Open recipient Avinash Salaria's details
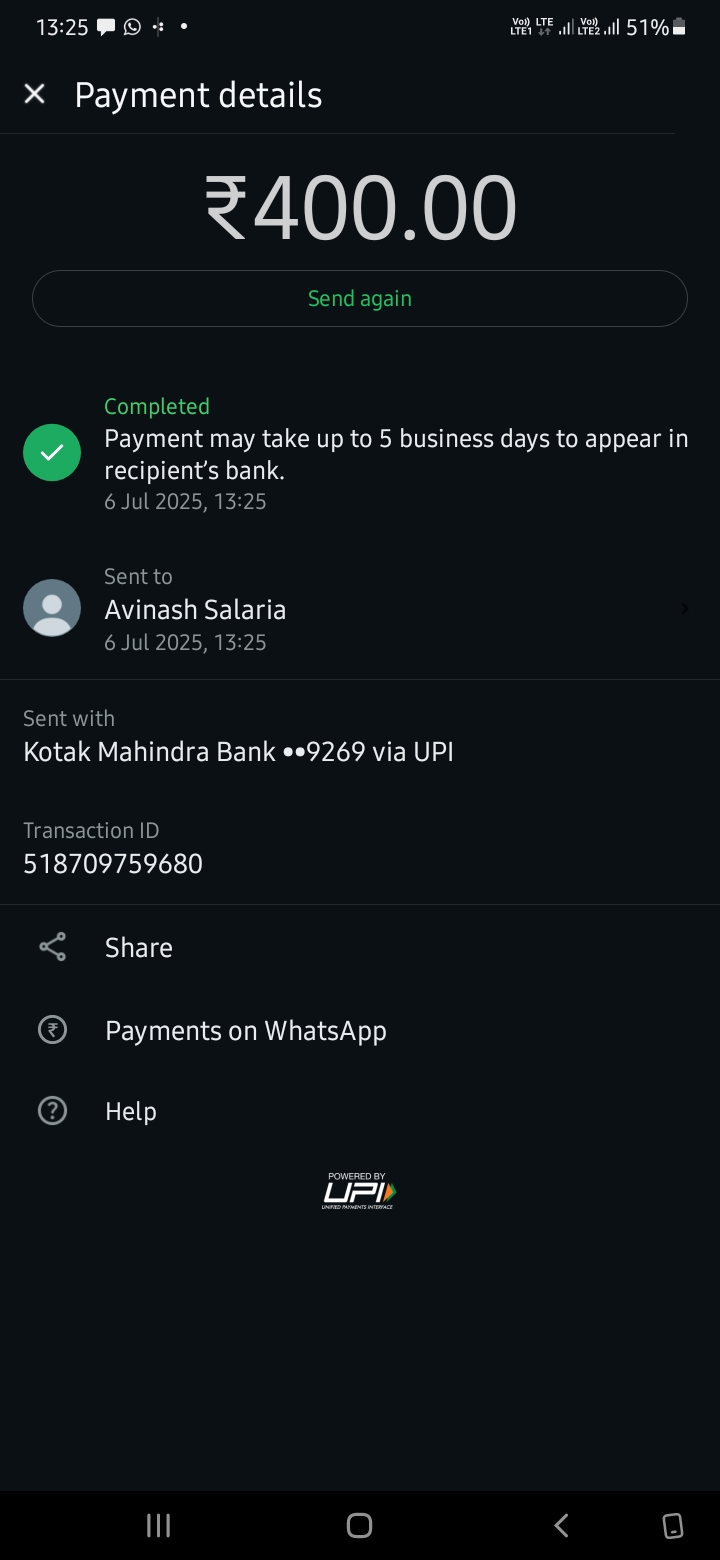The width and height of the screenshot is (720, 1560). 360,609
